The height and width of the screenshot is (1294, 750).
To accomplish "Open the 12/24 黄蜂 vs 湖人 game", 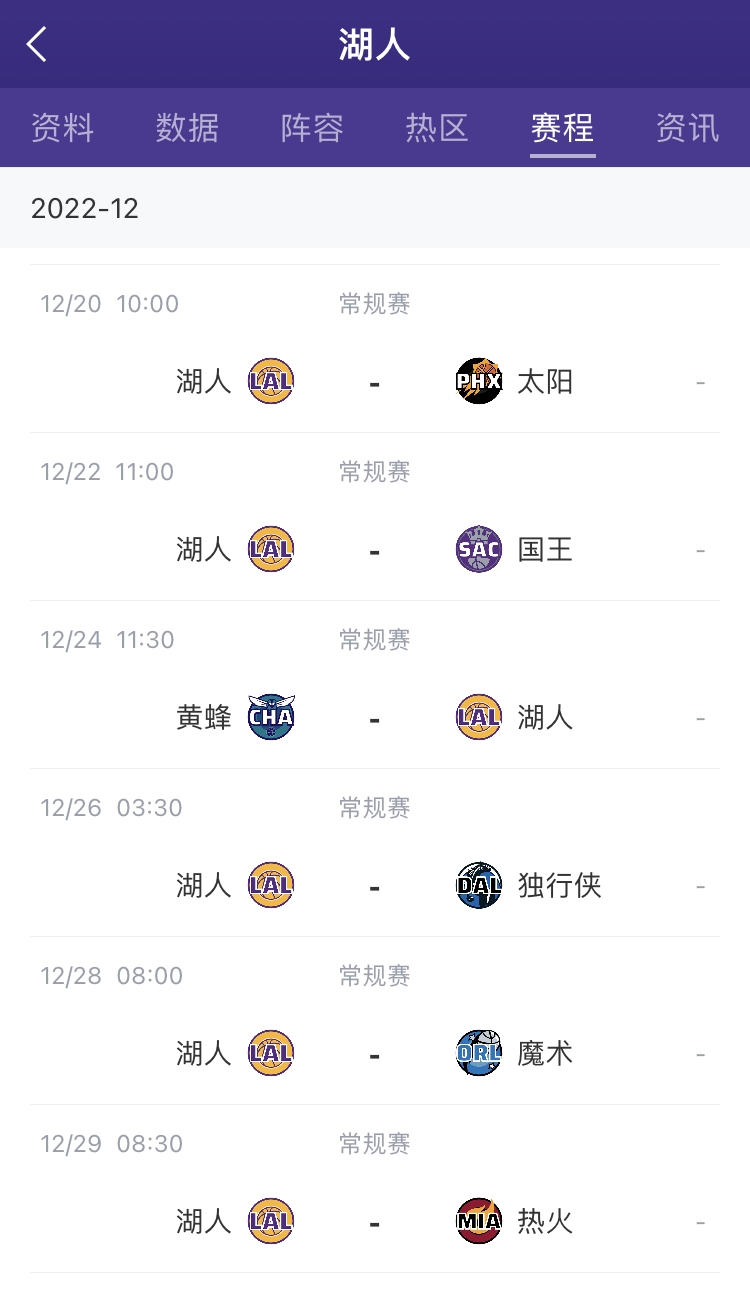I will coord(375,685).
